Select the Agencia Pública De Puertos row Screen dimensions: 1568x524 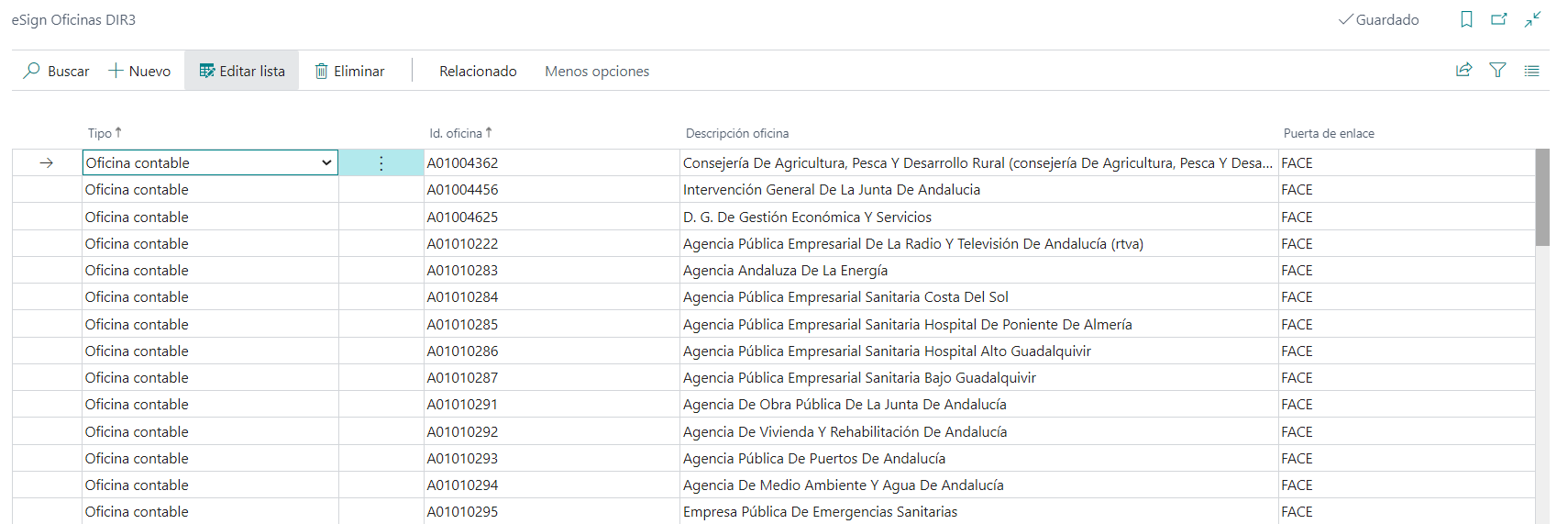[x=813, y=458]
